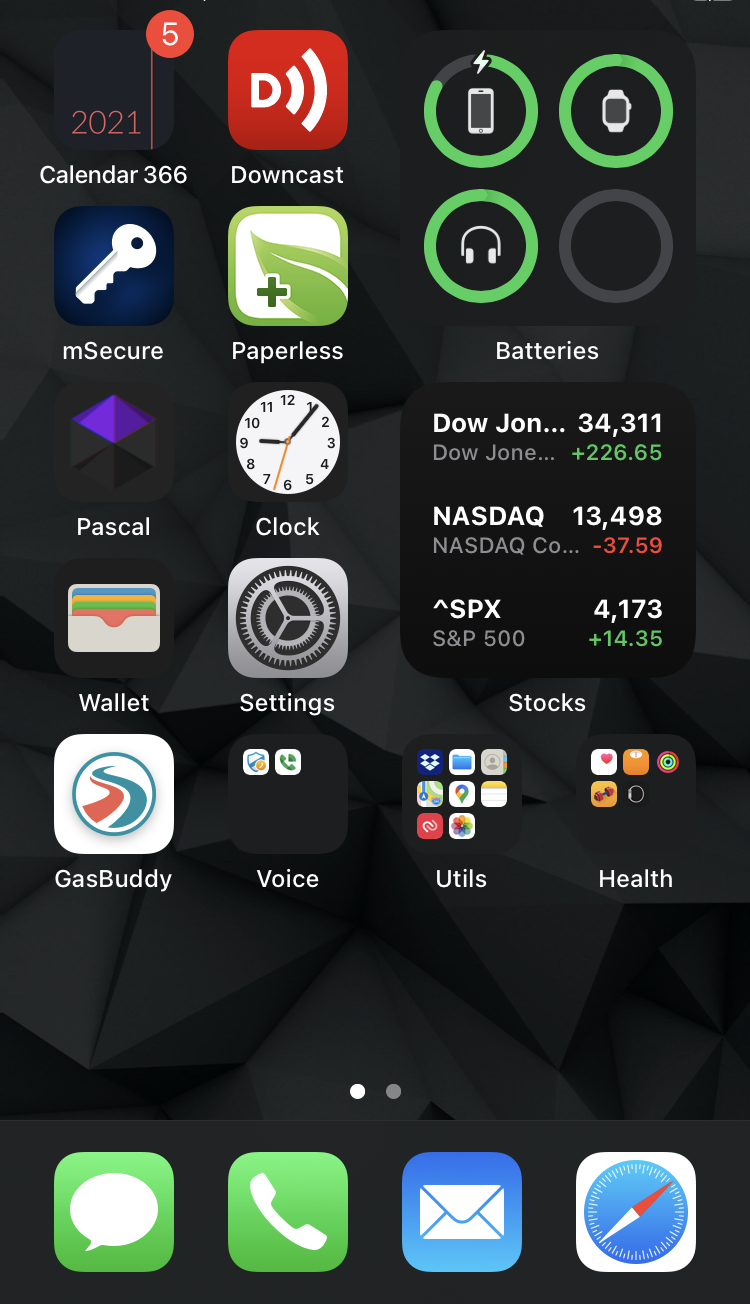Image resolution: width=750 pixels, height=1304 pixels.
Task: Open Messages from the dock
Action: 114,1212
